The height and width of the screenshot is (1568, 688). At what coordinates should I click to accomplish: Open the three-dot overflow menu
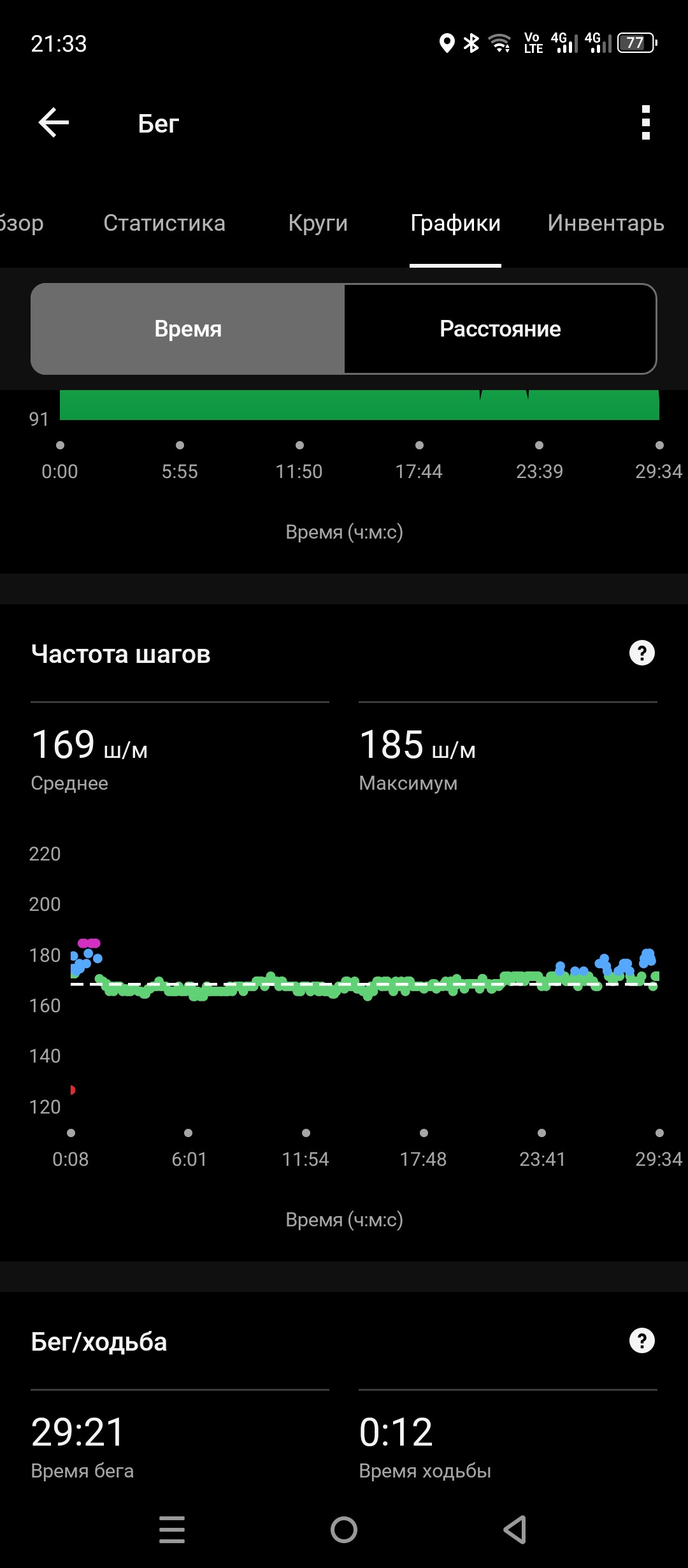coord(646,122)
